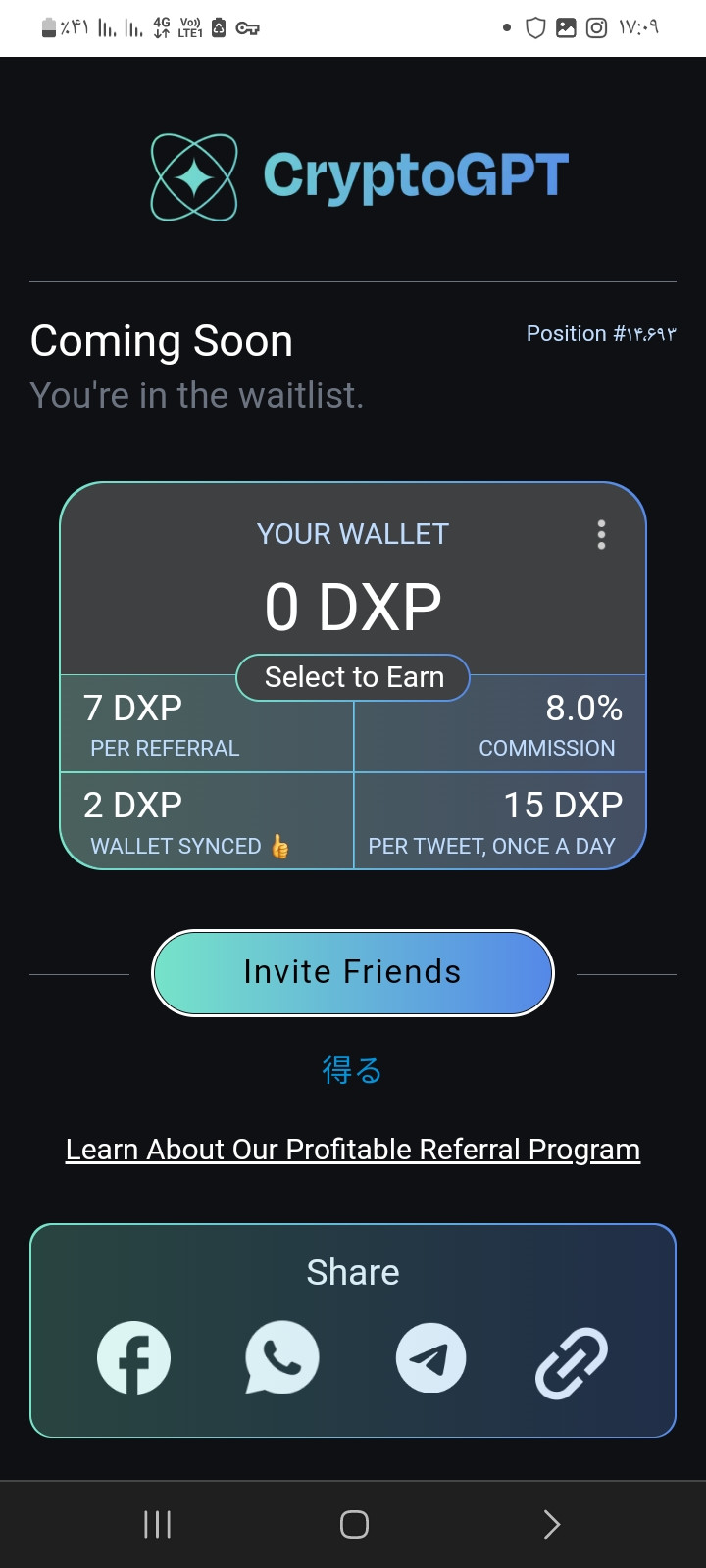The height and width of the screenshot is (1568, 706).
Task: Share via Telegram
Action: [430, 1358]
